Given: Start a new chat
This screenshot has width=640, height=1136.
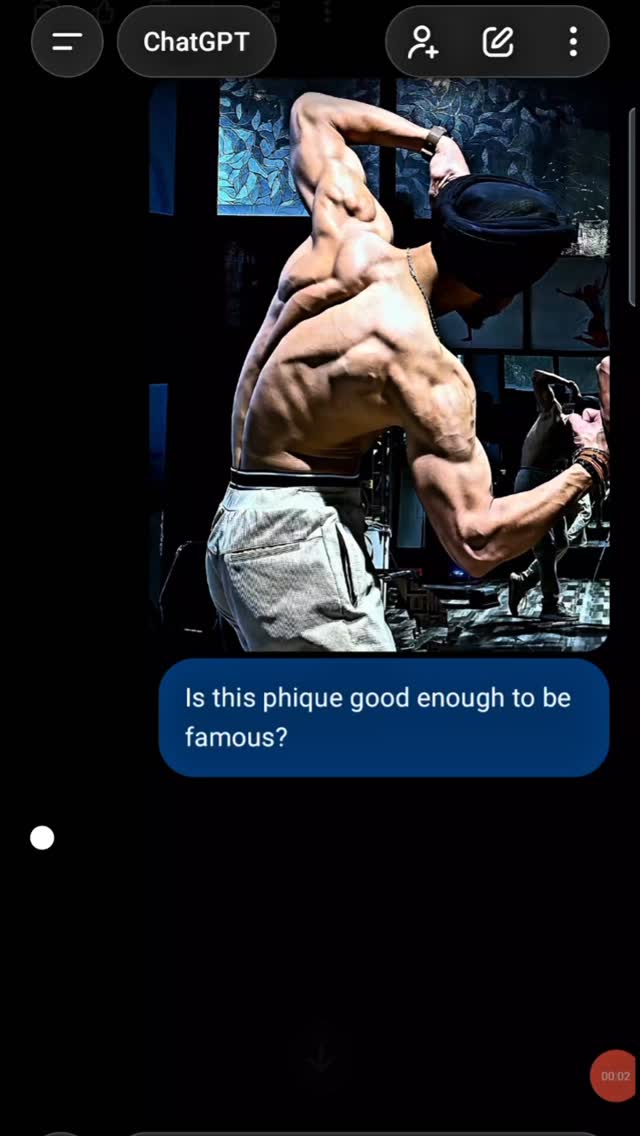Looking at the screenshot, I should pyautogui.click(x=497, y=42).
